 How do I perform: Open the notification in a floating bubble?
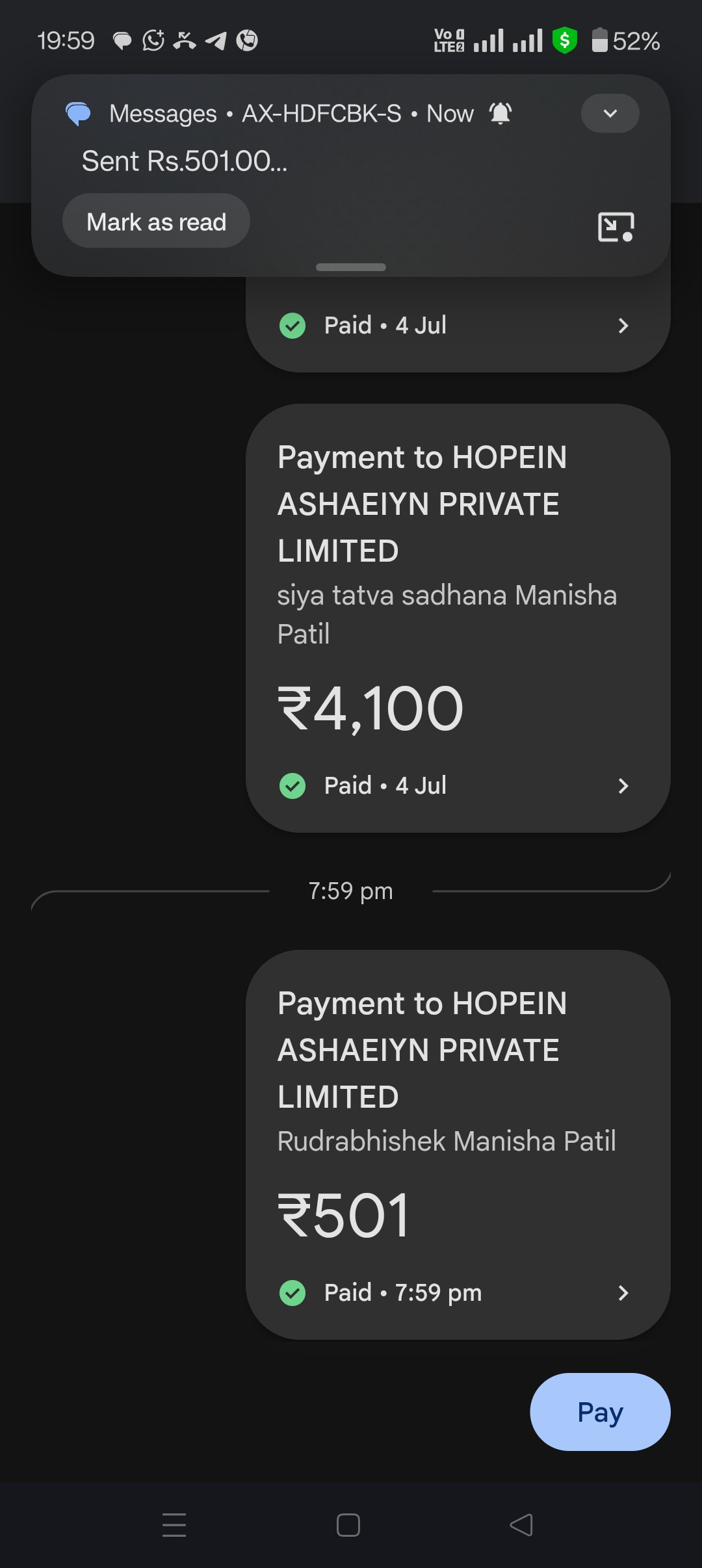[x=616, y=228]
